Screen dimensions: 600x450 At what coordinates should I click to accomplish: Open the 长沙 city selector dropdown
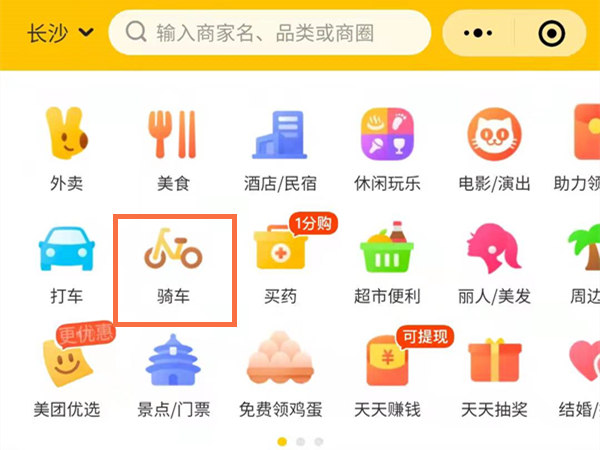(60, 33)
